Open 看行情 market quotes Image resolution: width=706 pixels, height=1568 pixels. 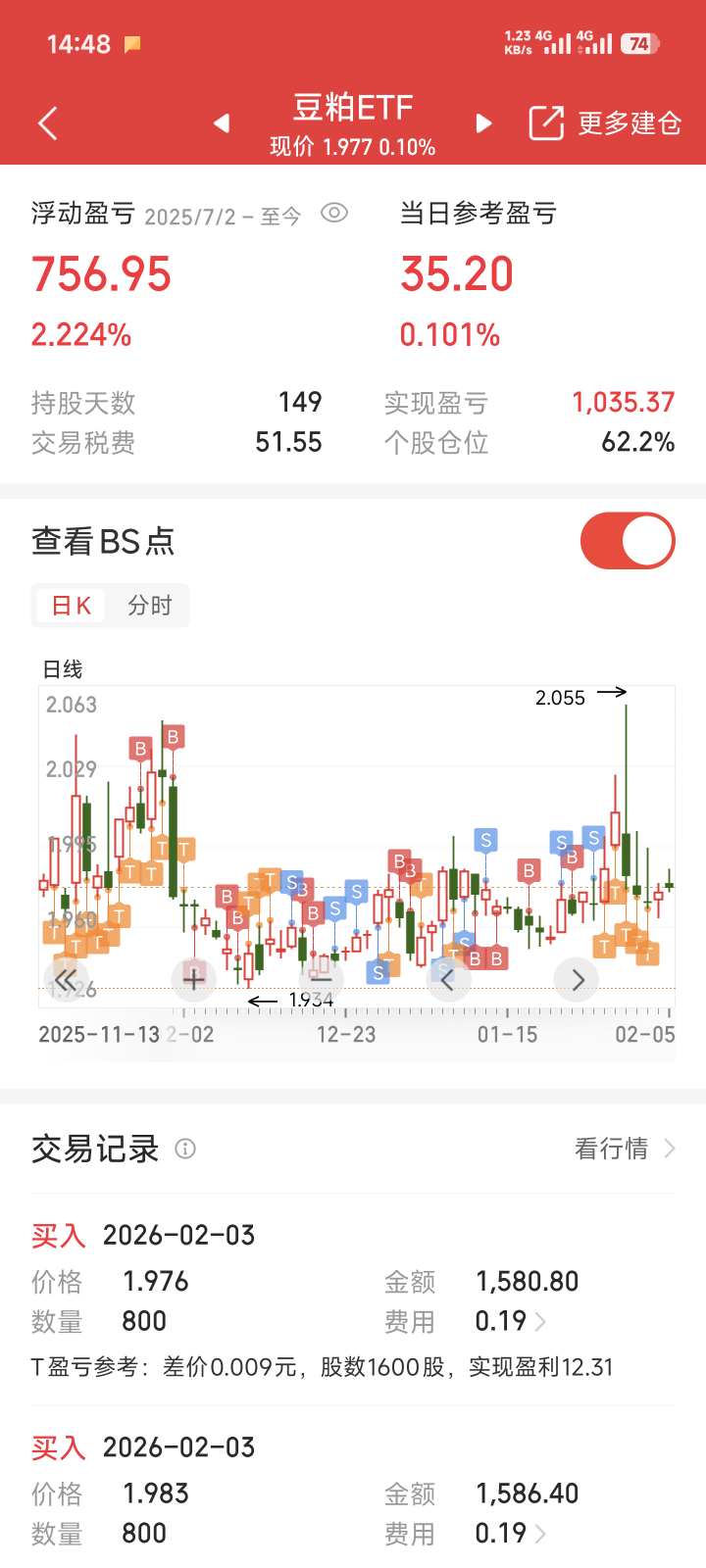(x=624, y=1149)
